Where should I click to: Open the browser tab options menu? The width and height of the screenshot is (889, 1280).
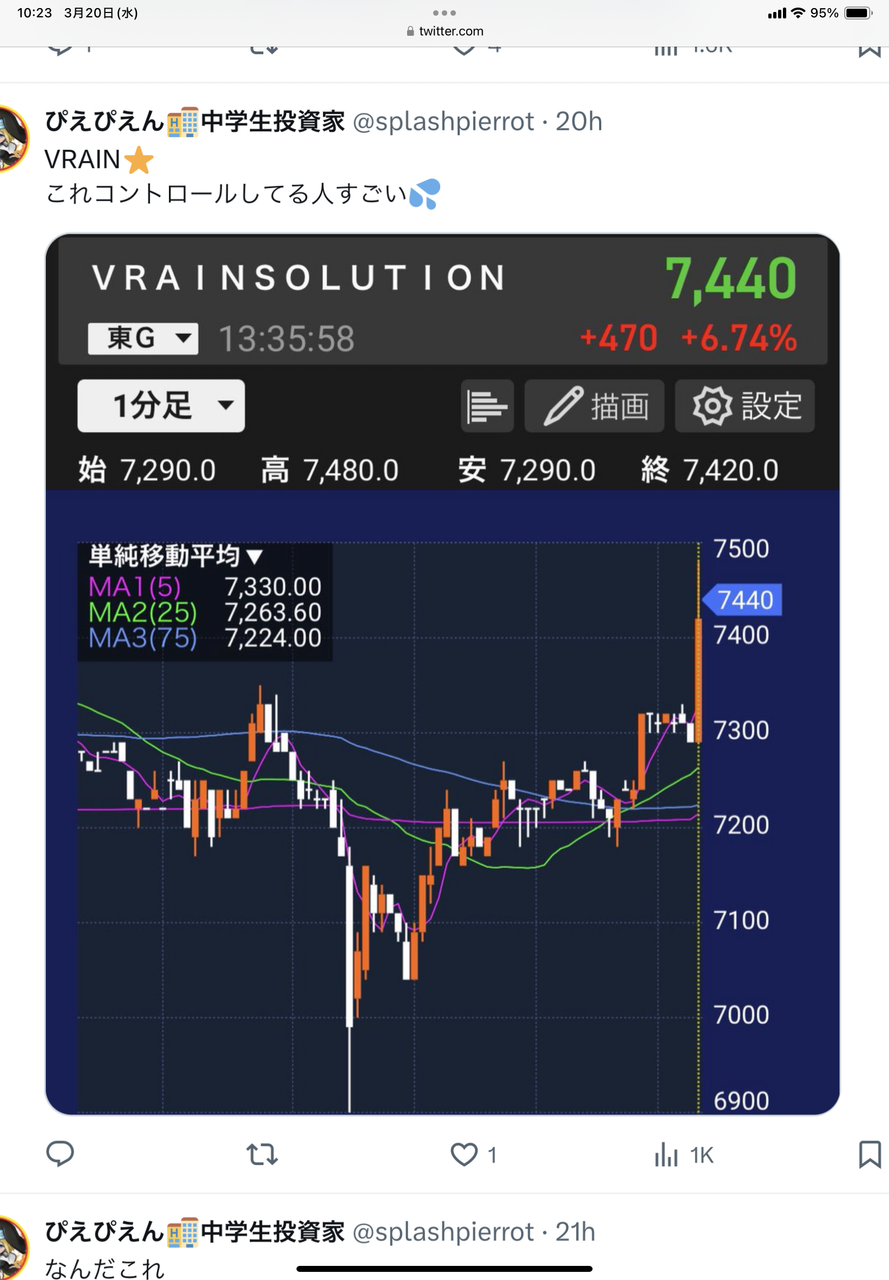[x=444, y=13]
